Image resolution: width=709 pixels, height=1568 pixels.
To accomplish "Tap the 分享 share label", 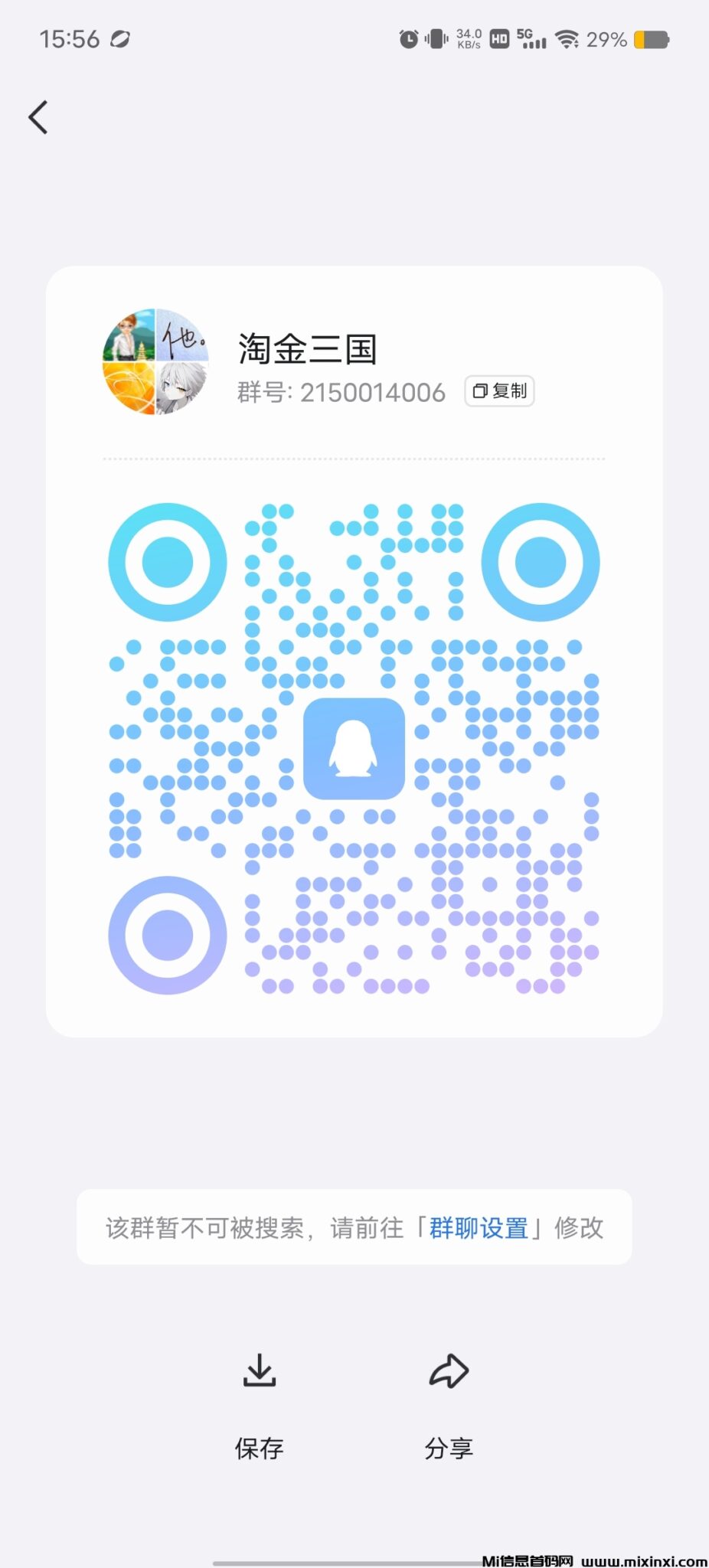I will (x=449, y=1447).
